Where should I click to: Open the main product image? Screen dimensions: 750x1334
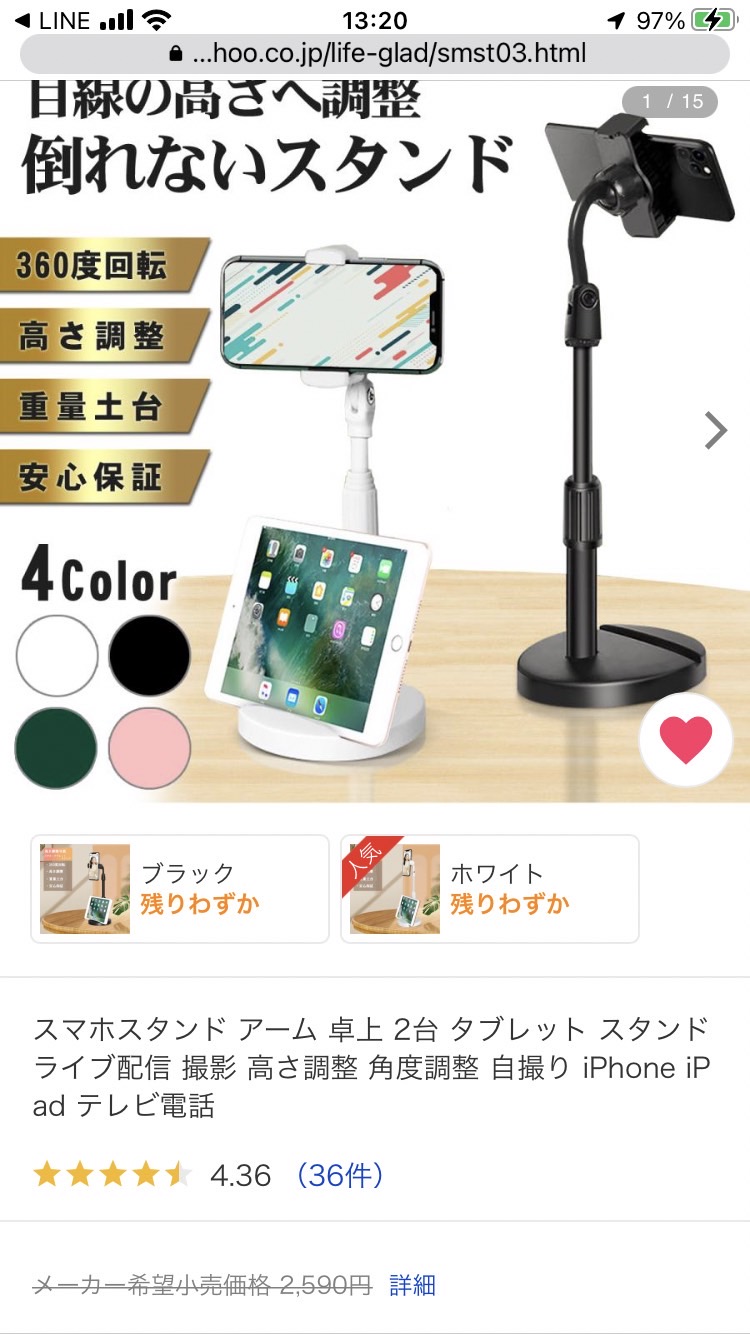click(375, 441)
